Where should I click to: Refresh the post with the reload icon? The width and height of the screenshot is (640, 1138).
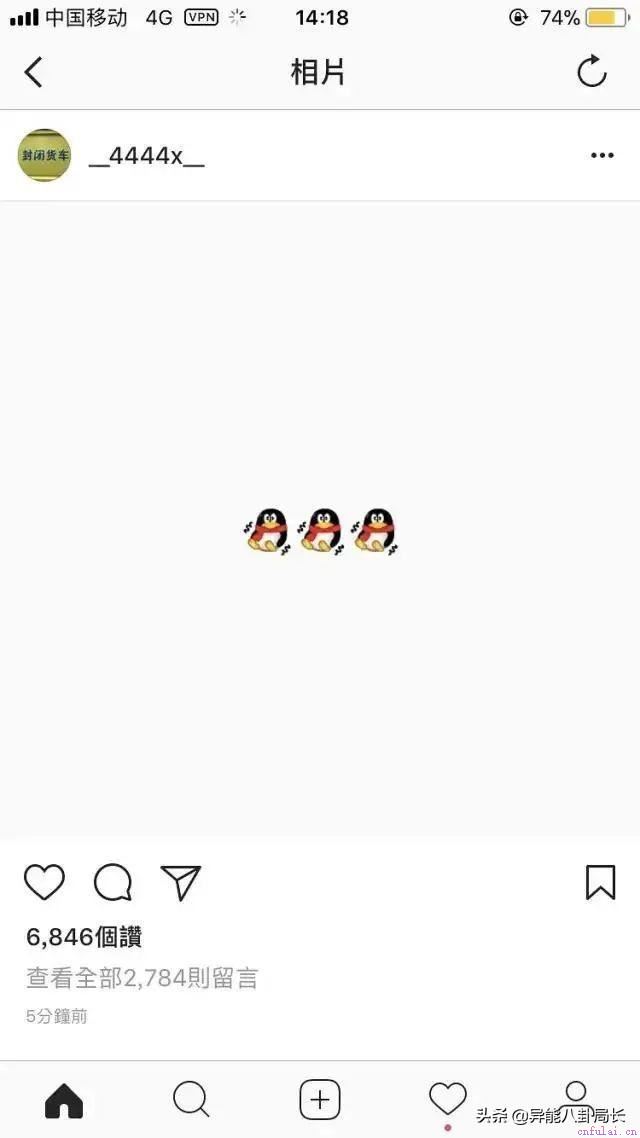pyautogui.click(x=592, y=72)
